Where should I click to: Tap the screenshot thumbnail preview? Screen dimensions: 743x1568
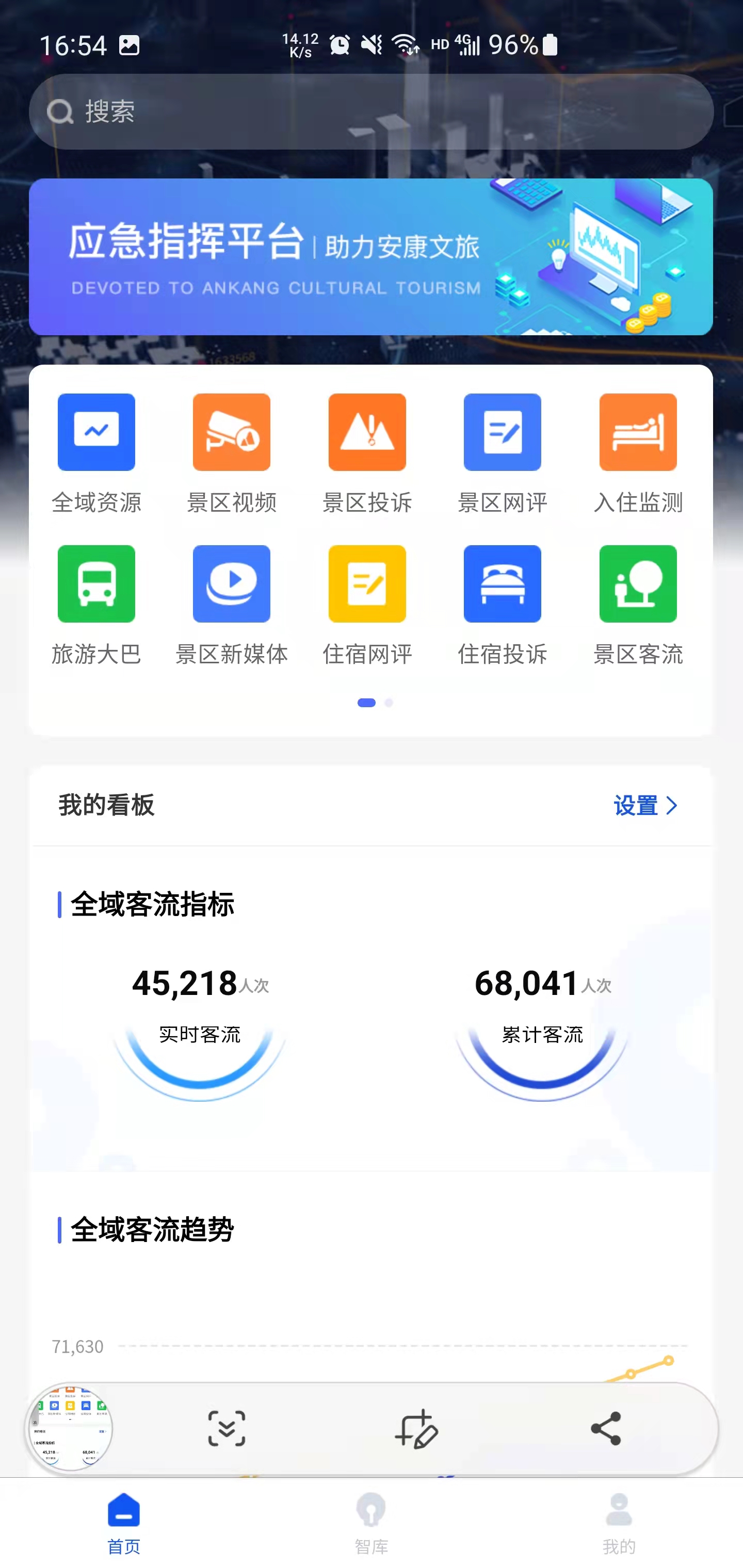pos(70,1427)
